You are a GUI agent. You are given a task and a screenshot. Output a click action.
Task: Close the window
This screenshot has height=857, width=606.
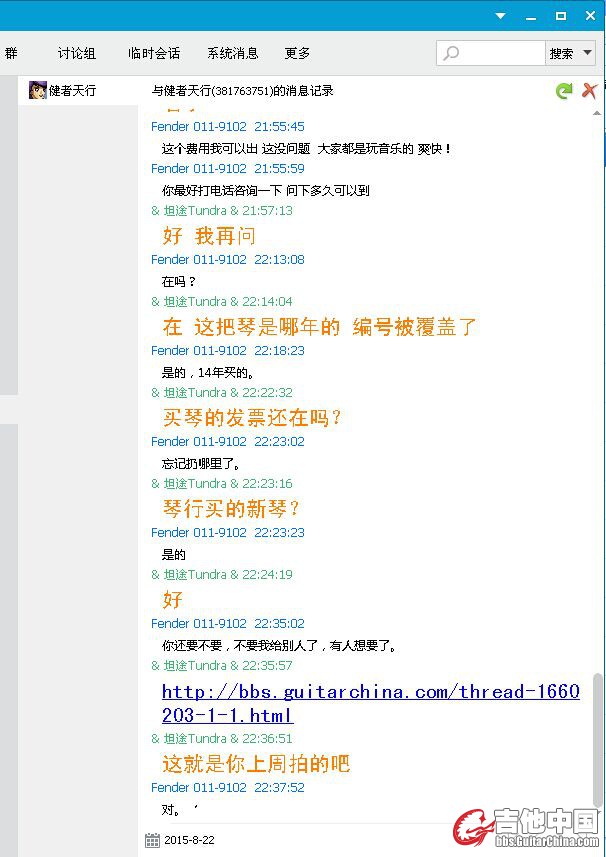tap(589, 15)
